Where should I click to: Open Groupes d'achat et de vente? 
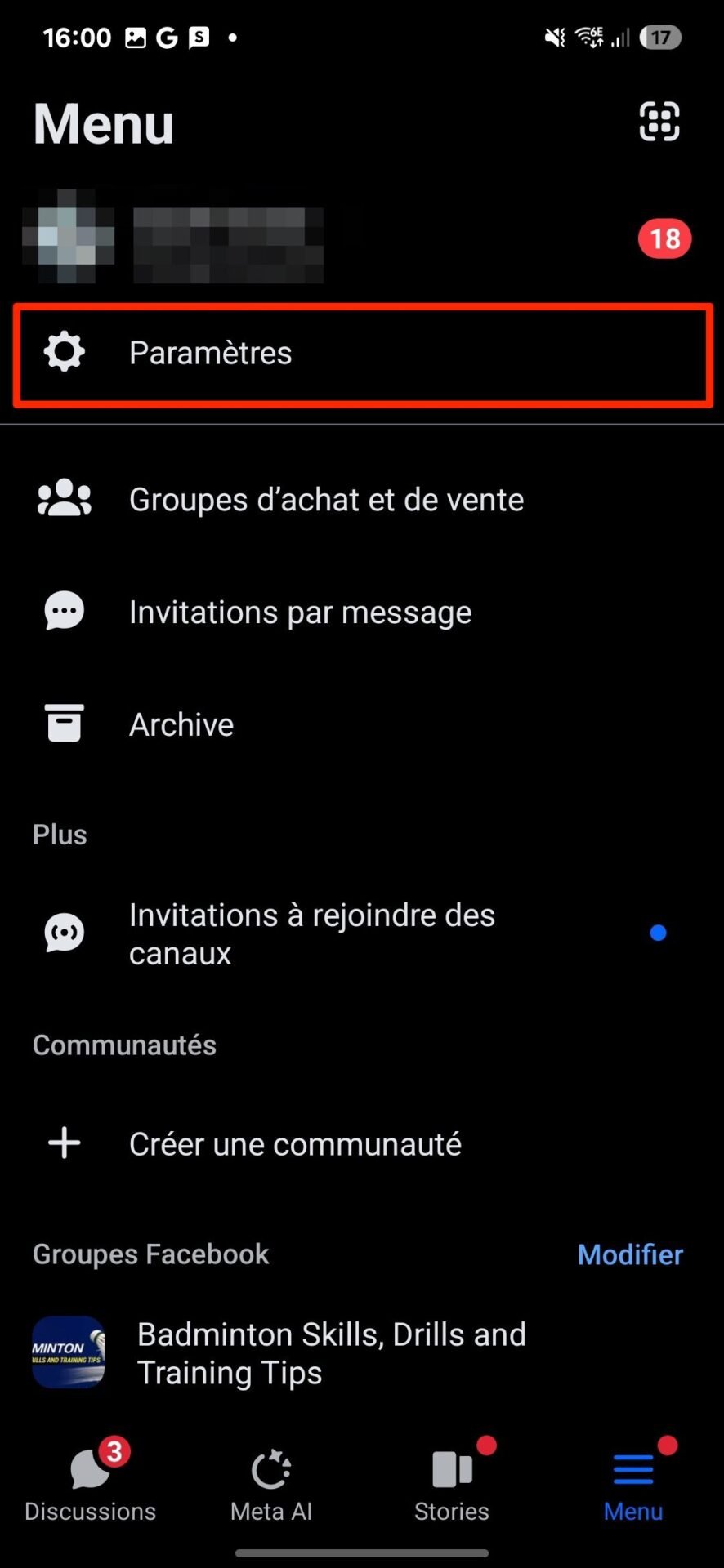coord(362,499)
